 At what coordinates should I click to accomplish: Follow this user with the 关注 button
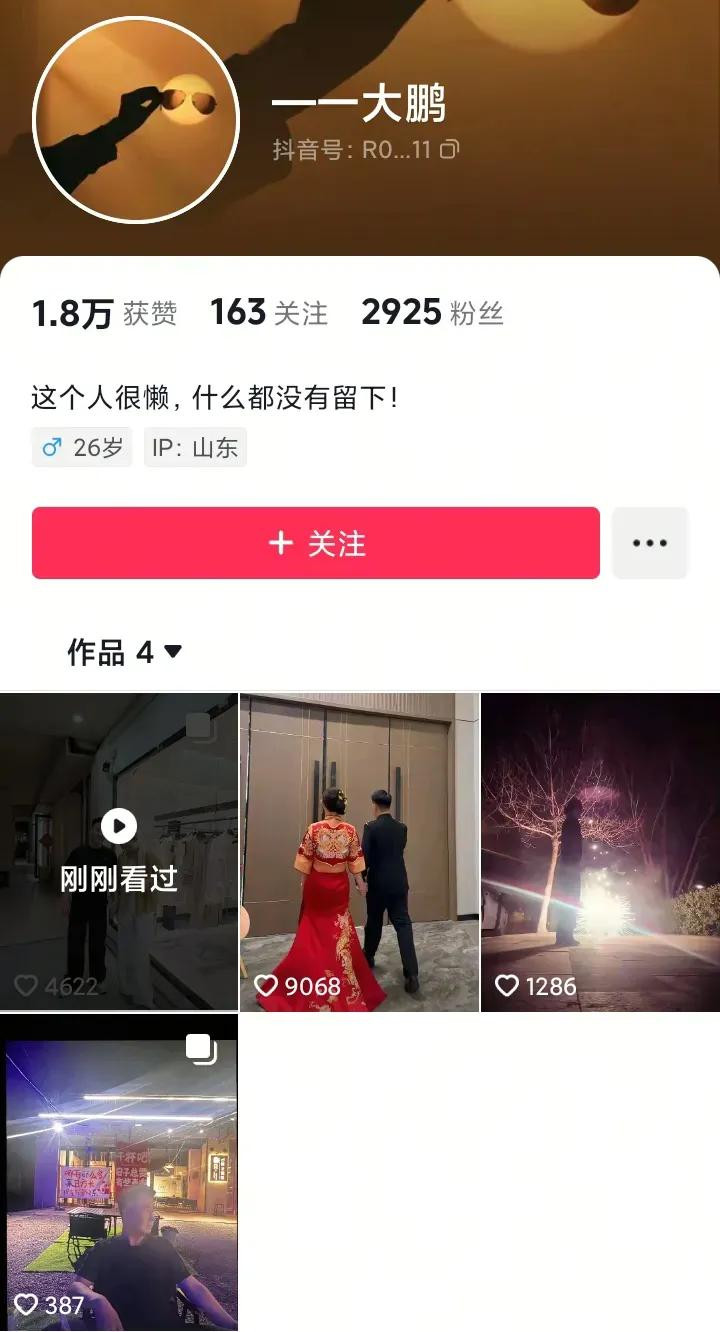coord(316,543)
